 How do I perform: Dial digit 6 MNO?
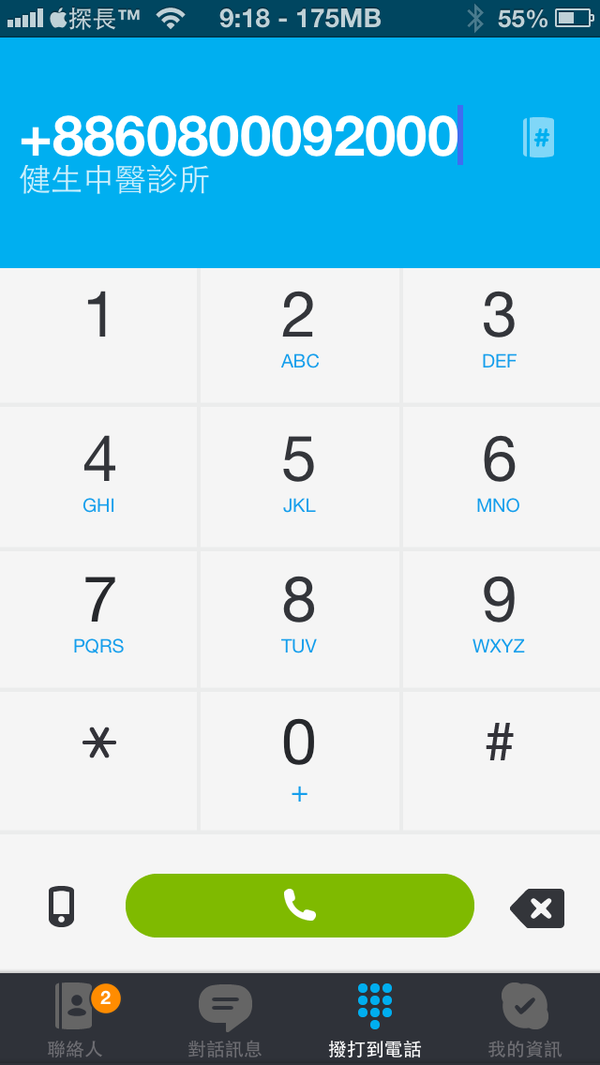point(499,476)
